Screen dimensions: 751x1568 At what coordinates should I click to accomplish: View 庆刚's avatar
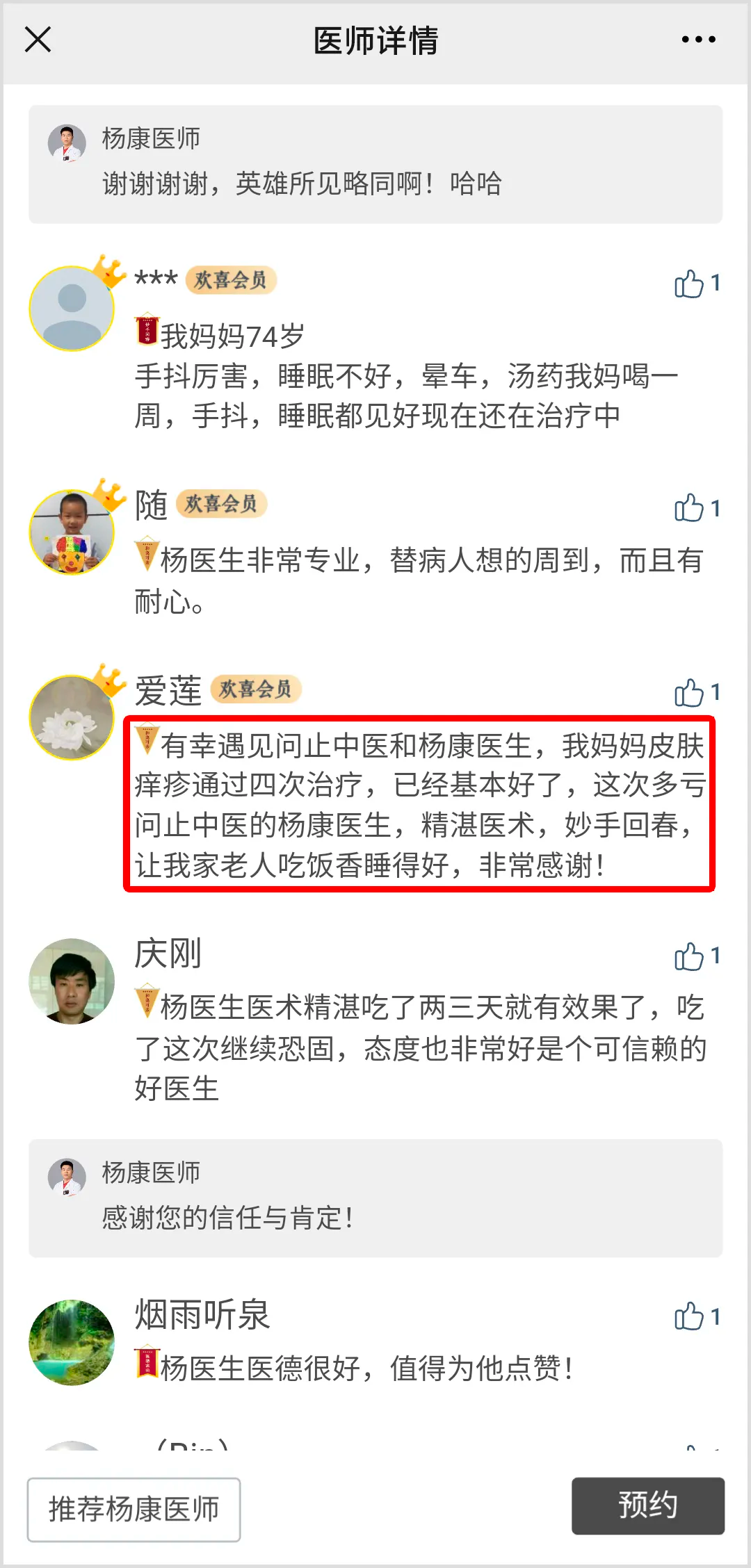point(72,981)
